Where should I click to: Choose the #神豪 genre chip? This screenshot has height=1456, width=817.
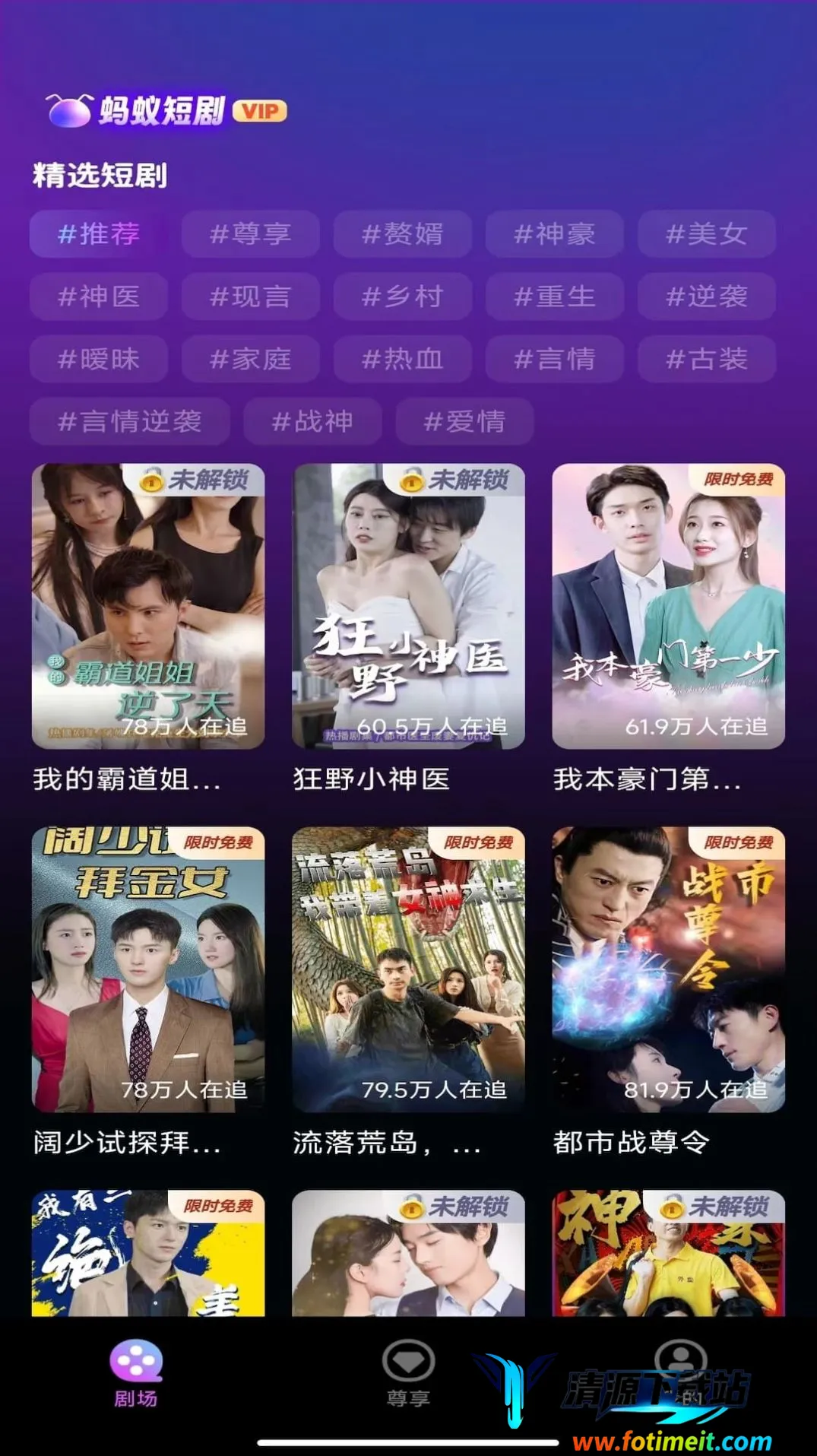554,234
